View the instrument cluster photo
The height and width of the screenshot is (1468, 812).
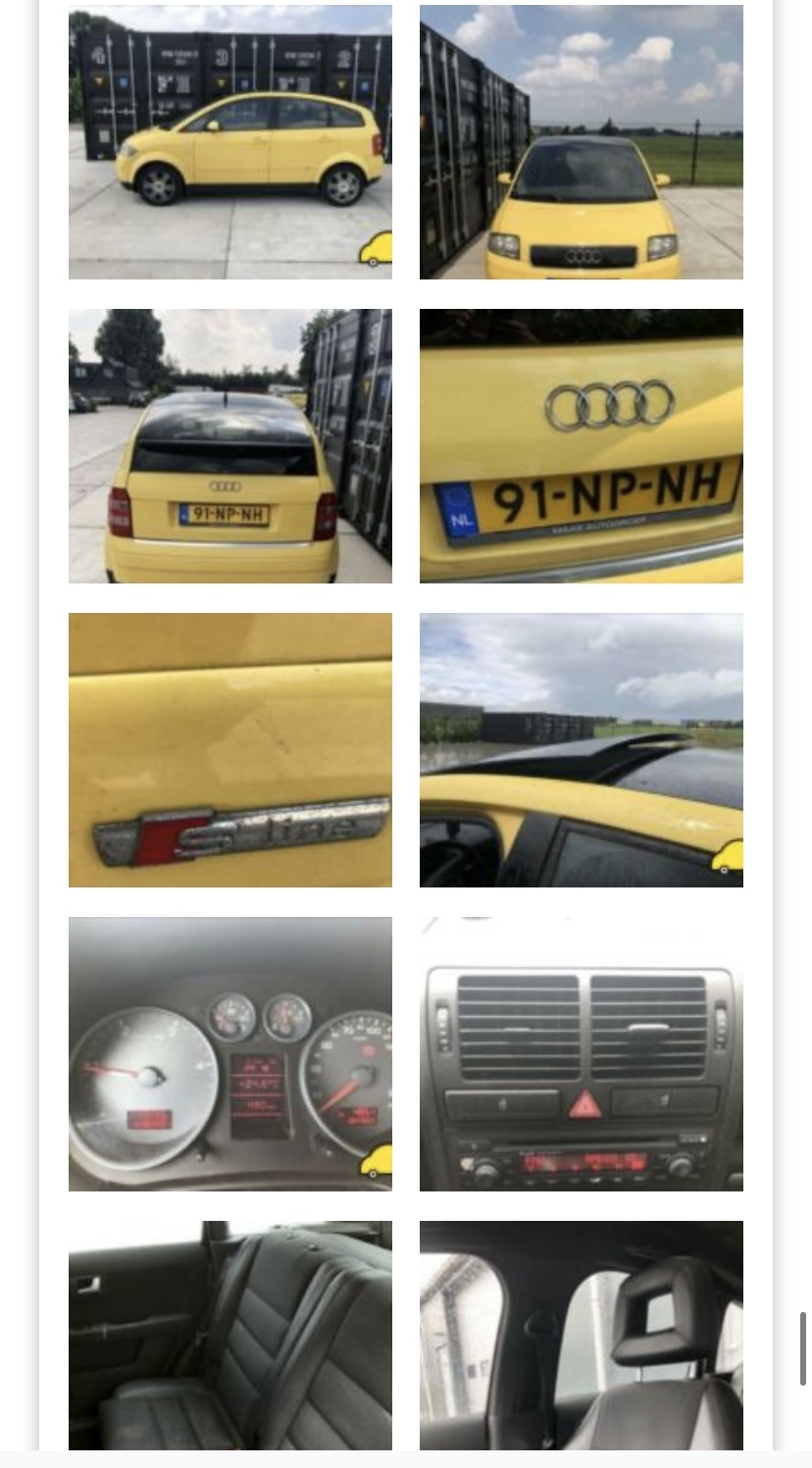229,1054
